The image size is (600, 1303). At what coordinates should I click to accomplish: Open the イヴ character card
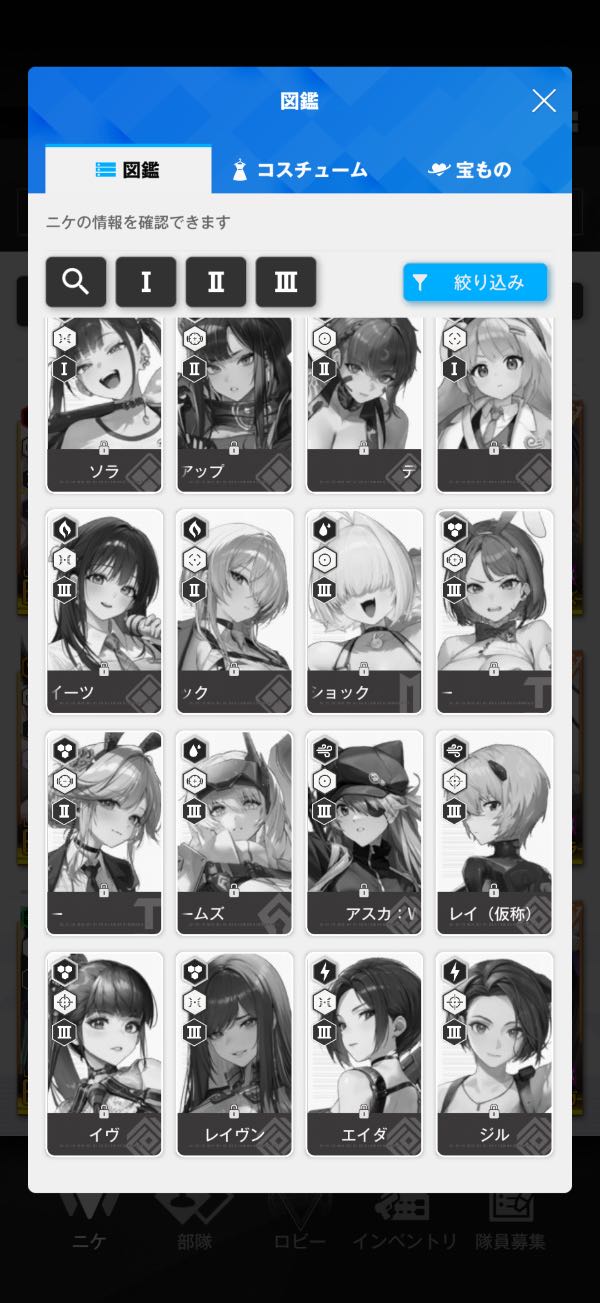pos(104,1053)
